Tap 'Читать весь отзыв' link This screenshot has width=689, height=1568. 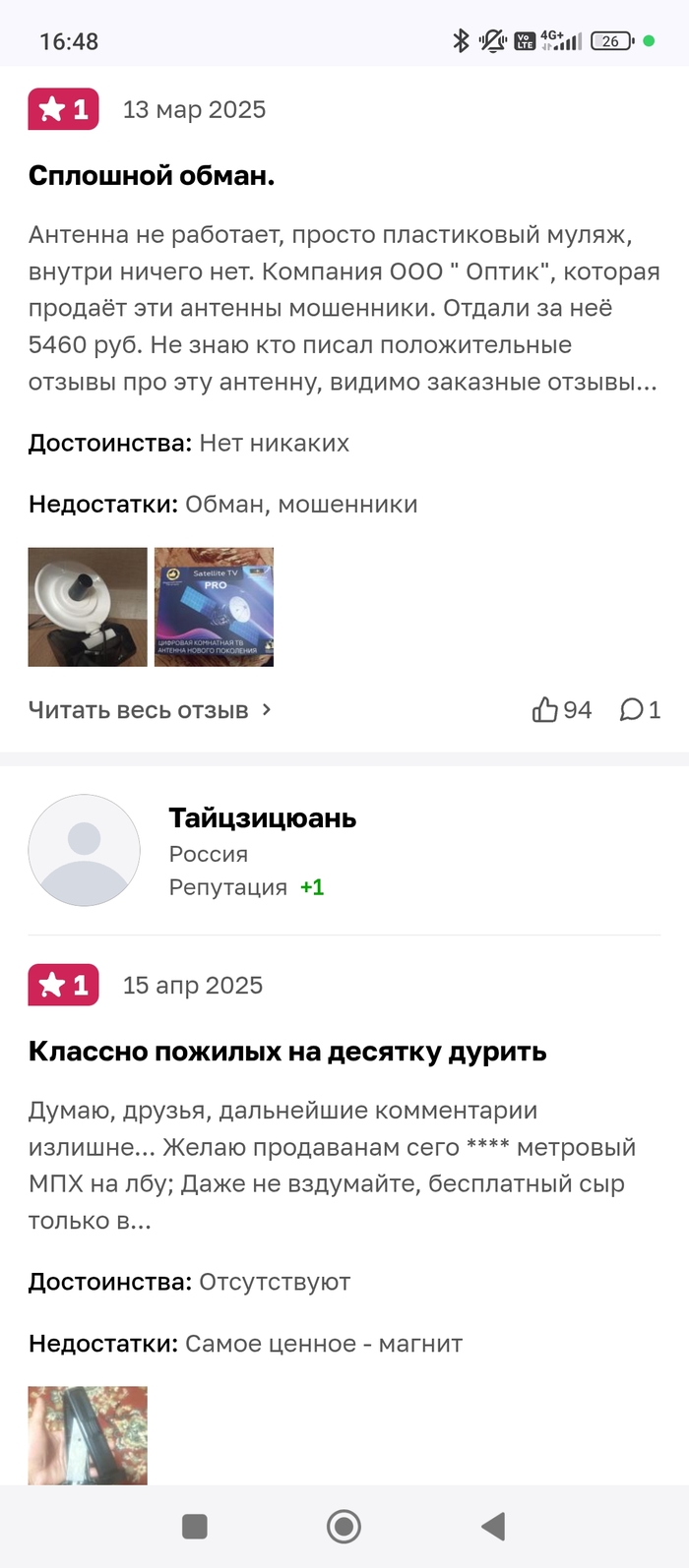click(150, 710)
